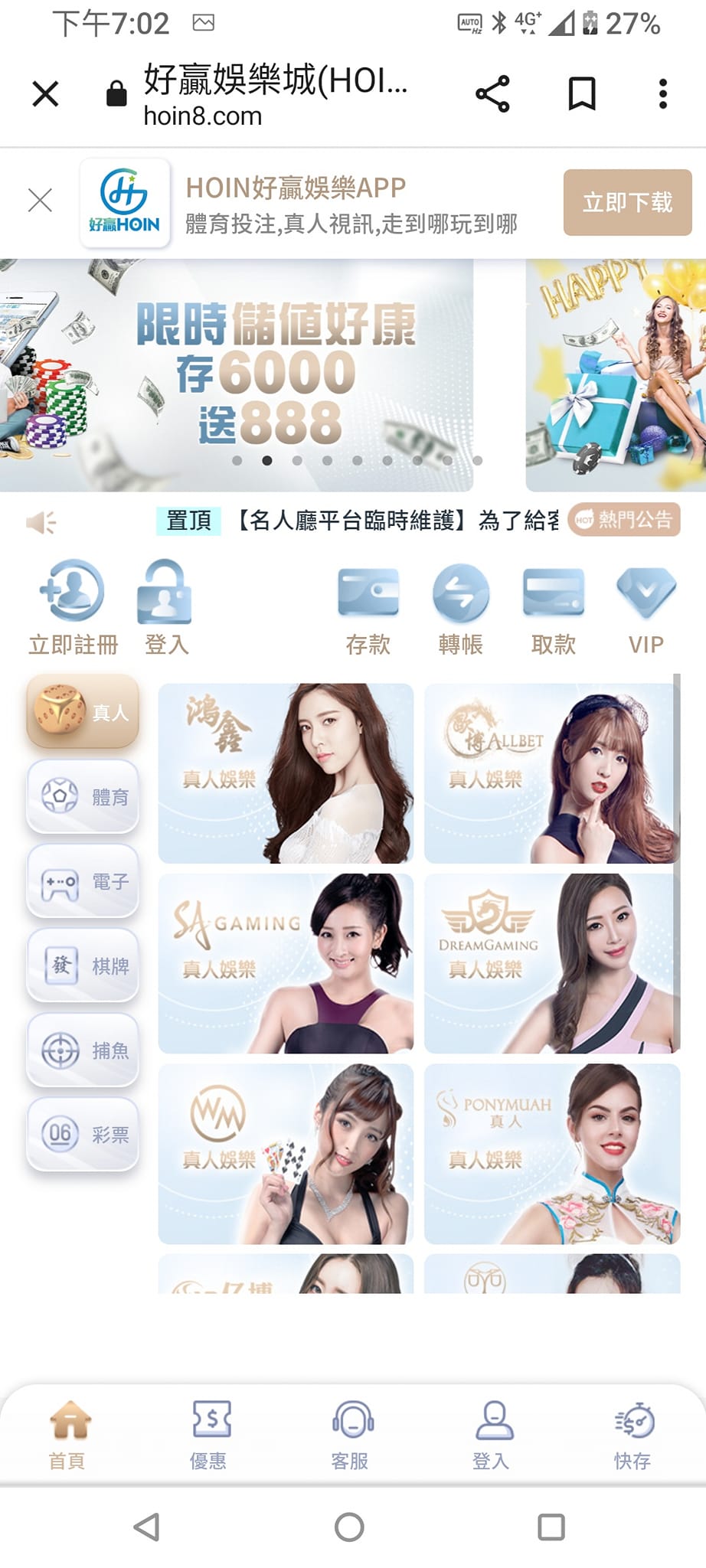Dismiss the HOIN app download banner
Image resolution: width=706 pixels, height=1568 pixels.
coord(40,201)
